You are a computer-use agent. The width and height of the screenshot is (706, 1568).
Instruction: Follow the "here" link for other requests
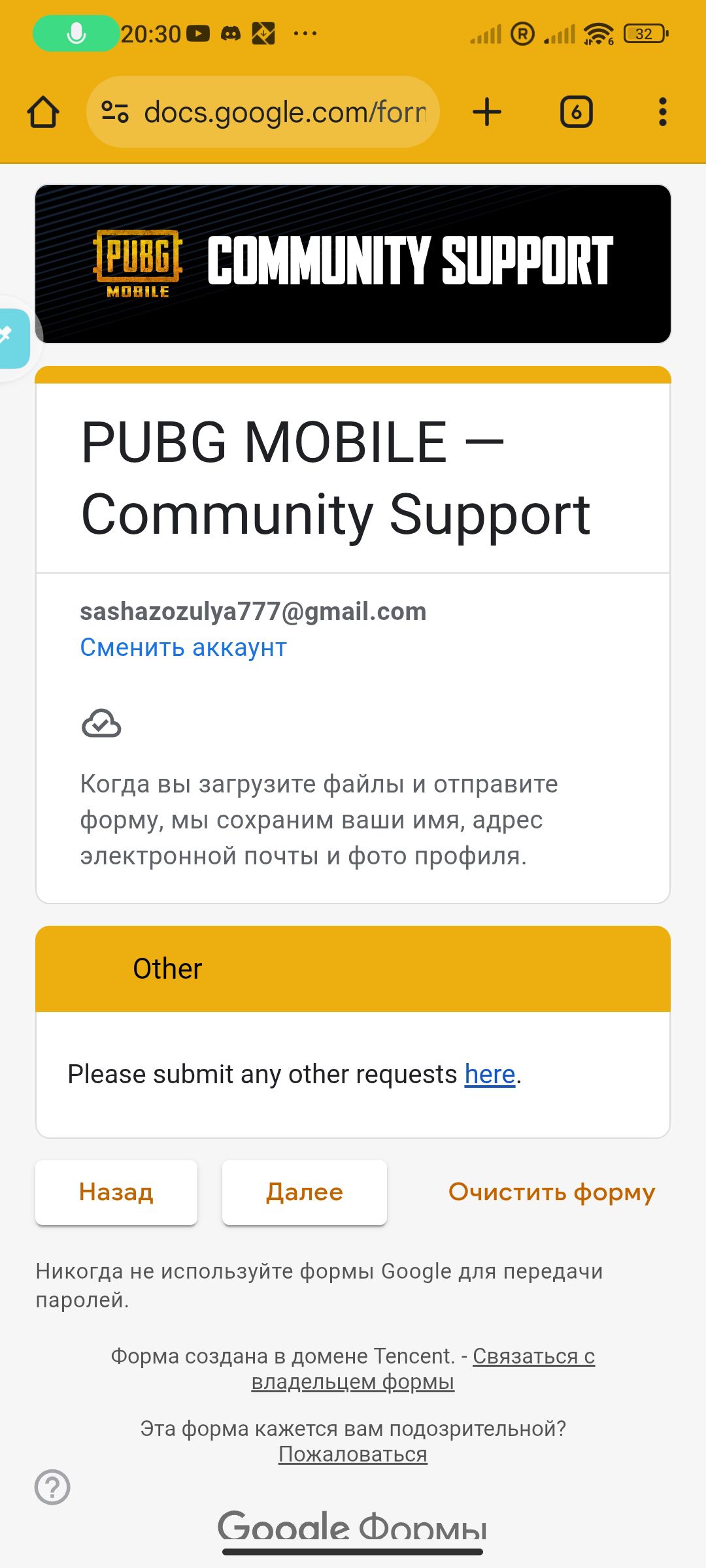[490, 1075]
